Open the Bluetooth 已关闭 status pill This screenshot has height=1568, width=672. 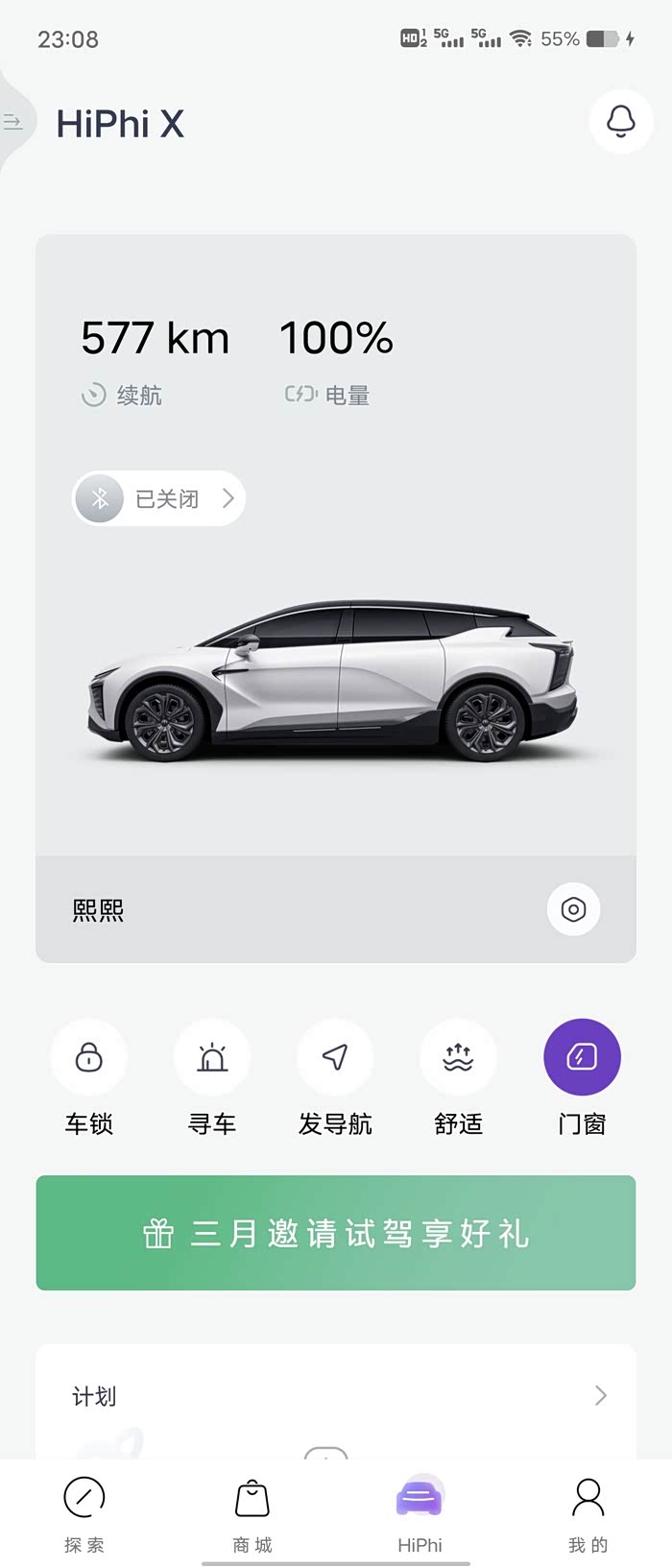[x=159, y=498]
